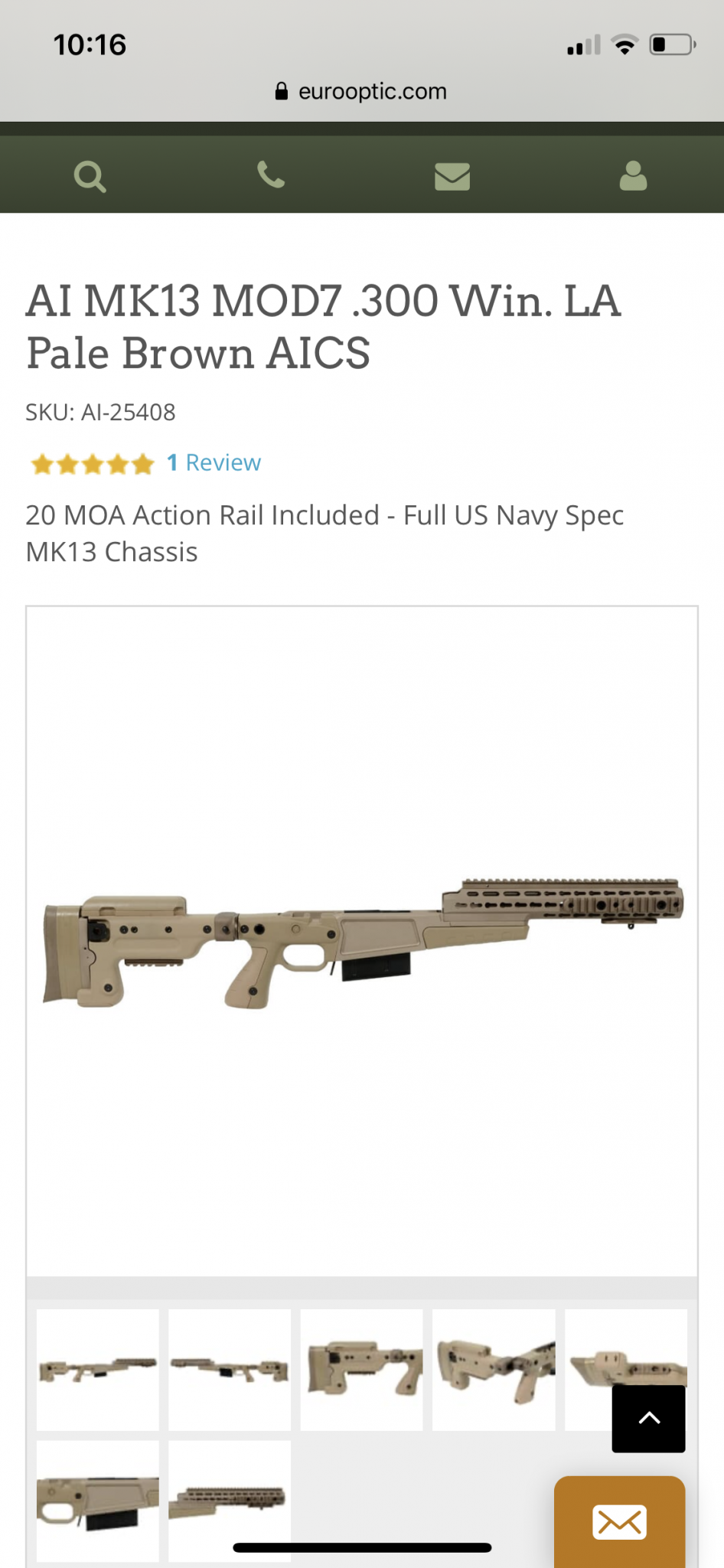Screen dimensions: 724x1568
Task: Select the forend rail closeup thumbnail
Action: 230,1501
